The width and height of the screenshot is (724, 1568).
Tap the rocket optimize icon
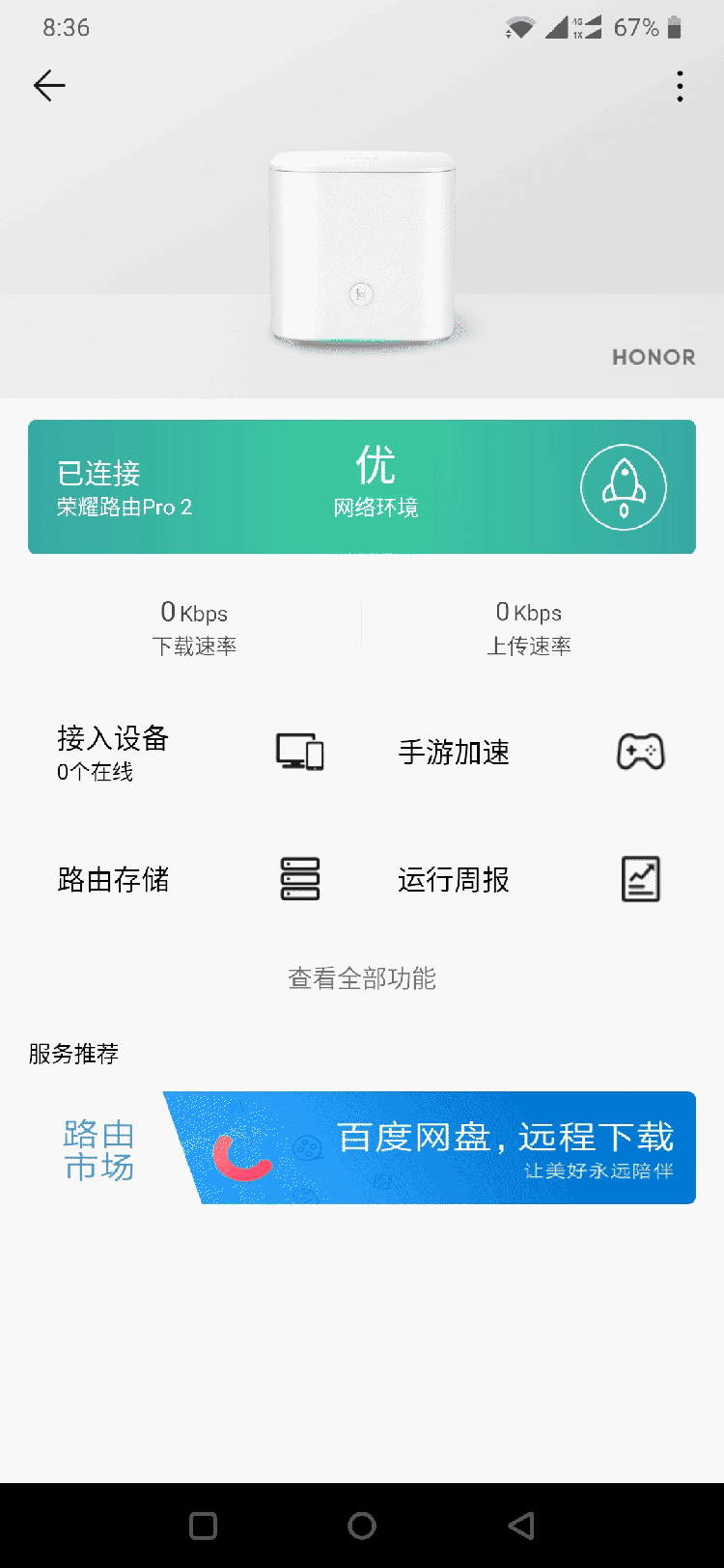click(624, 487)
